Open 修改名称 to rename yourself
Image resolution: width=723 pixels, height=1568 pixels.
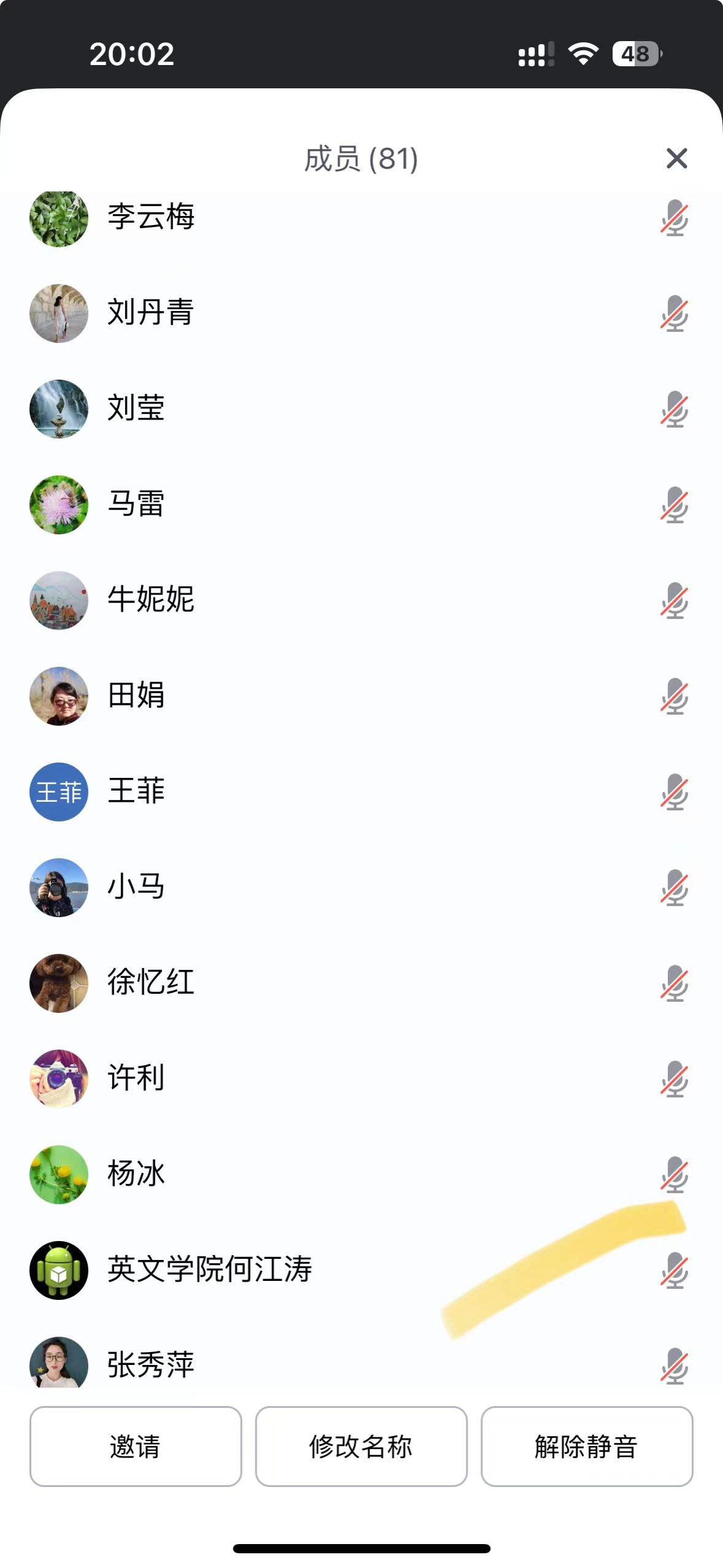click(361, 1446)
